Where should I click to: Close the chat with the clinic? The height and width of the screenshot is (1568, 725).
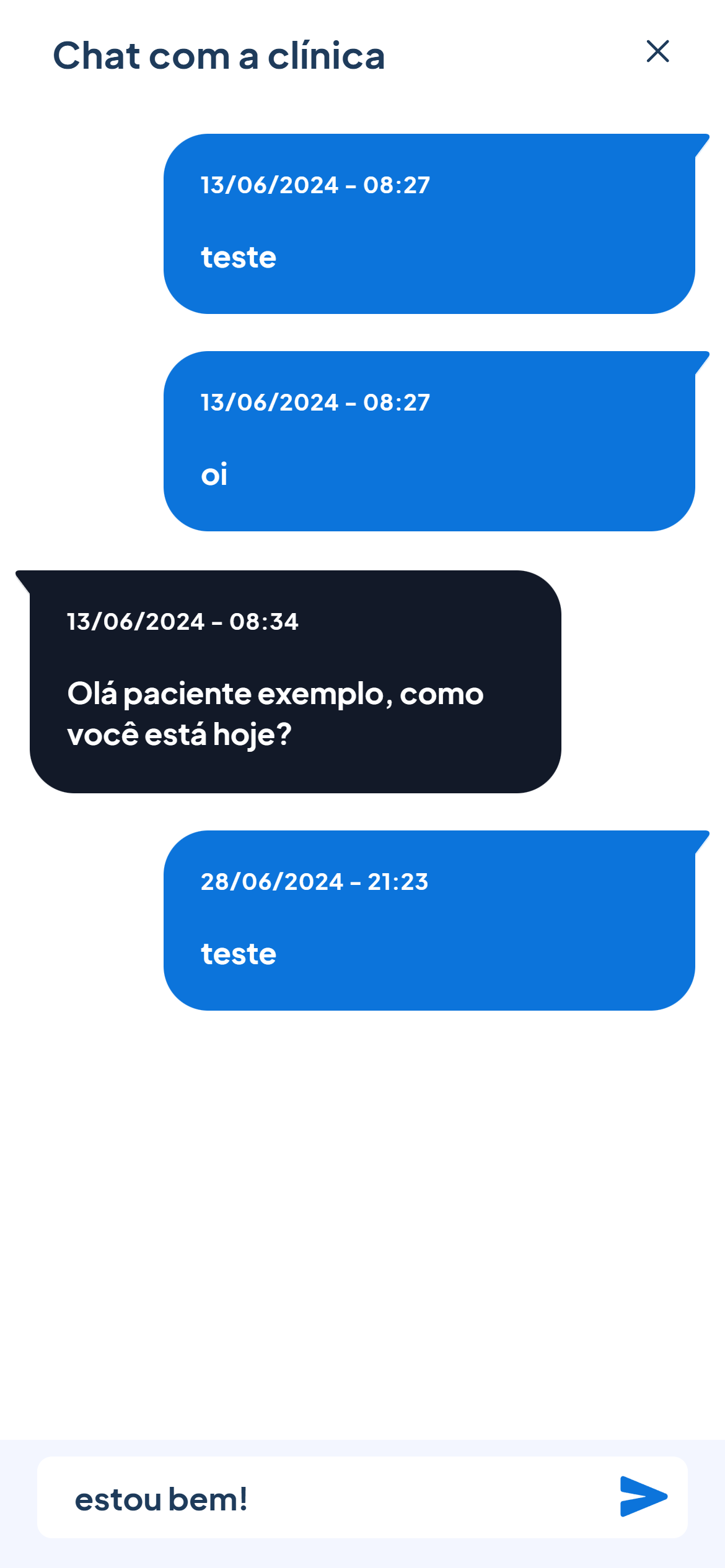tap(657, 51)
